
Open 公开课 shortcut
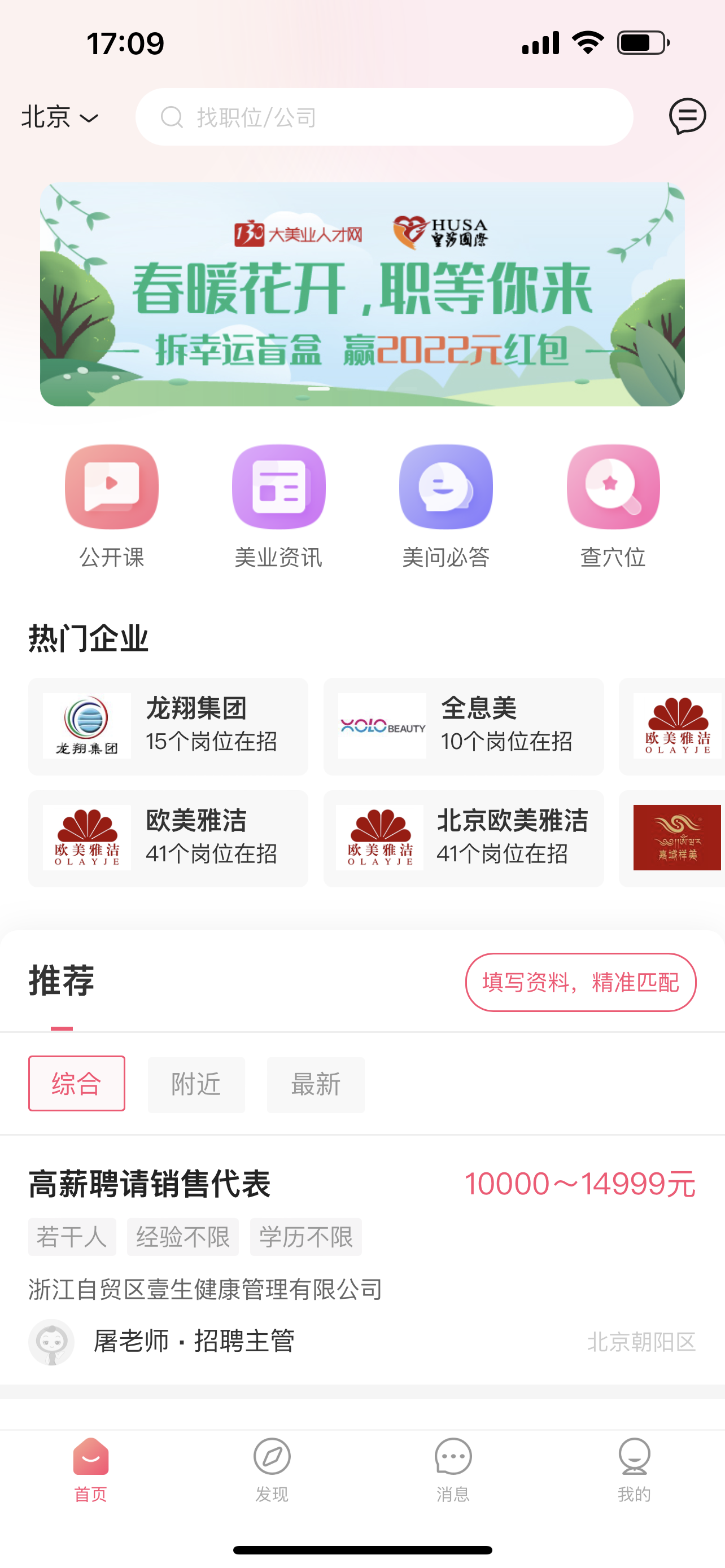coord(111,505)
